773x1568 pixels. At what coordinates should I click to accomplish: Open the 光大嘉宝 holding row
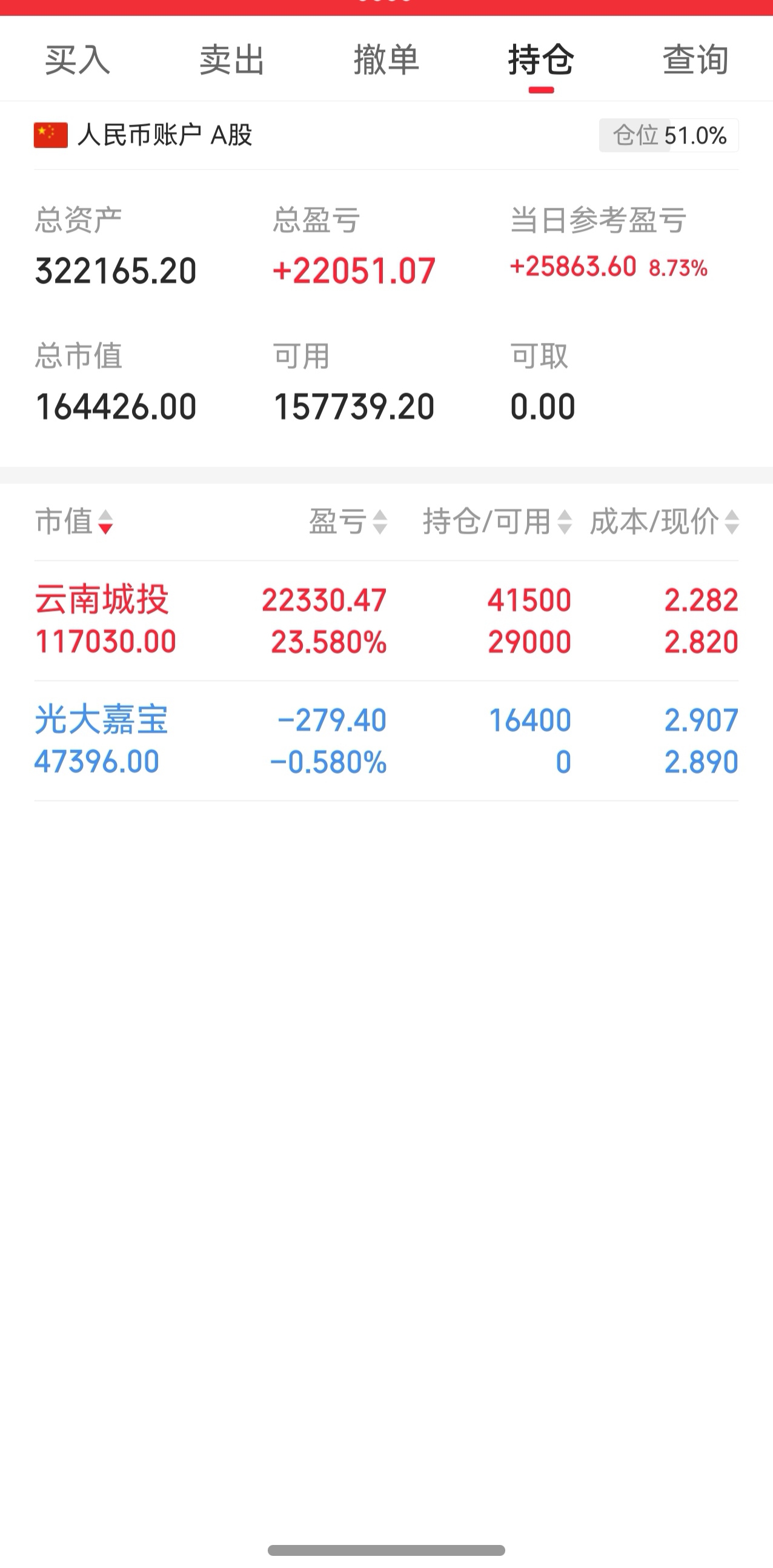386,741
